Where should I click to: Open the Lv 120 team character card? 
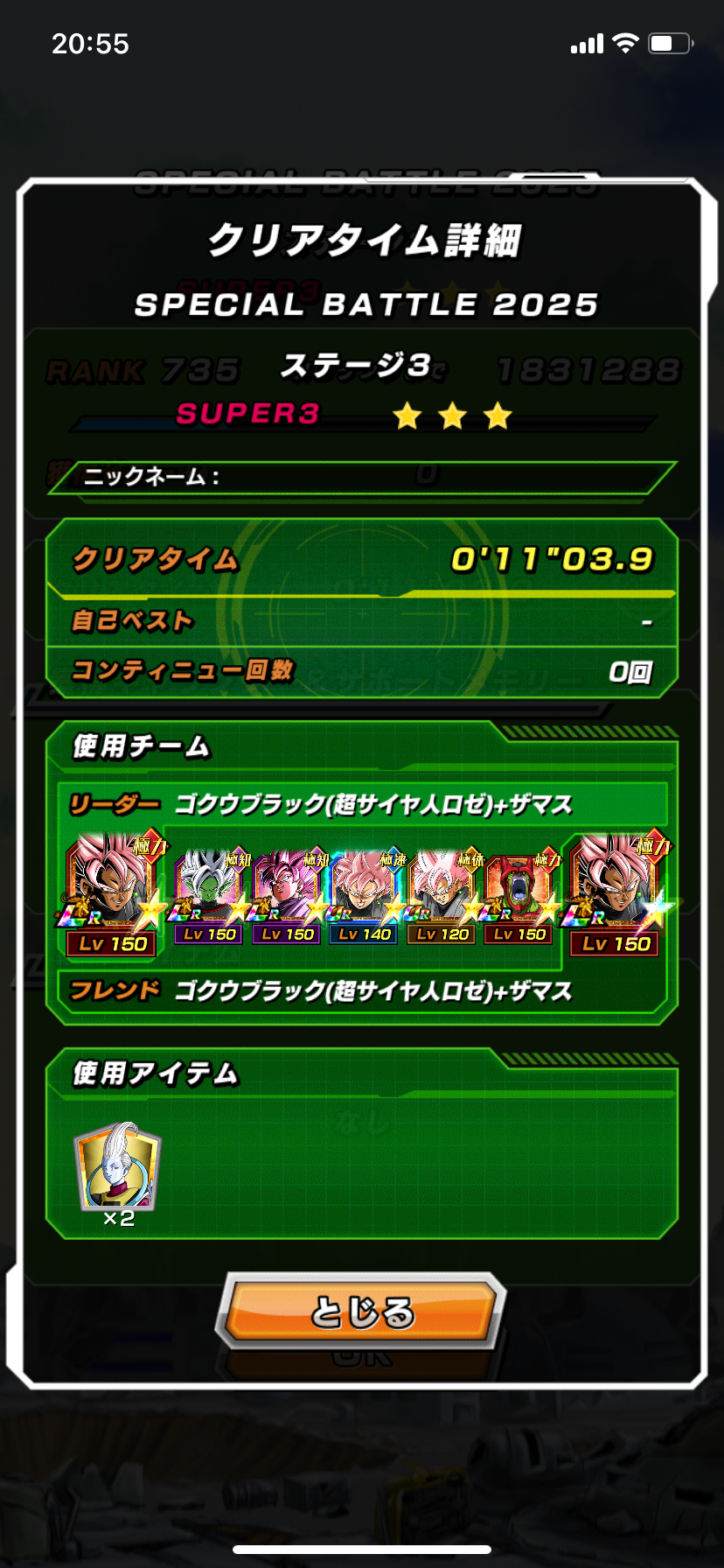pos(442,896)
